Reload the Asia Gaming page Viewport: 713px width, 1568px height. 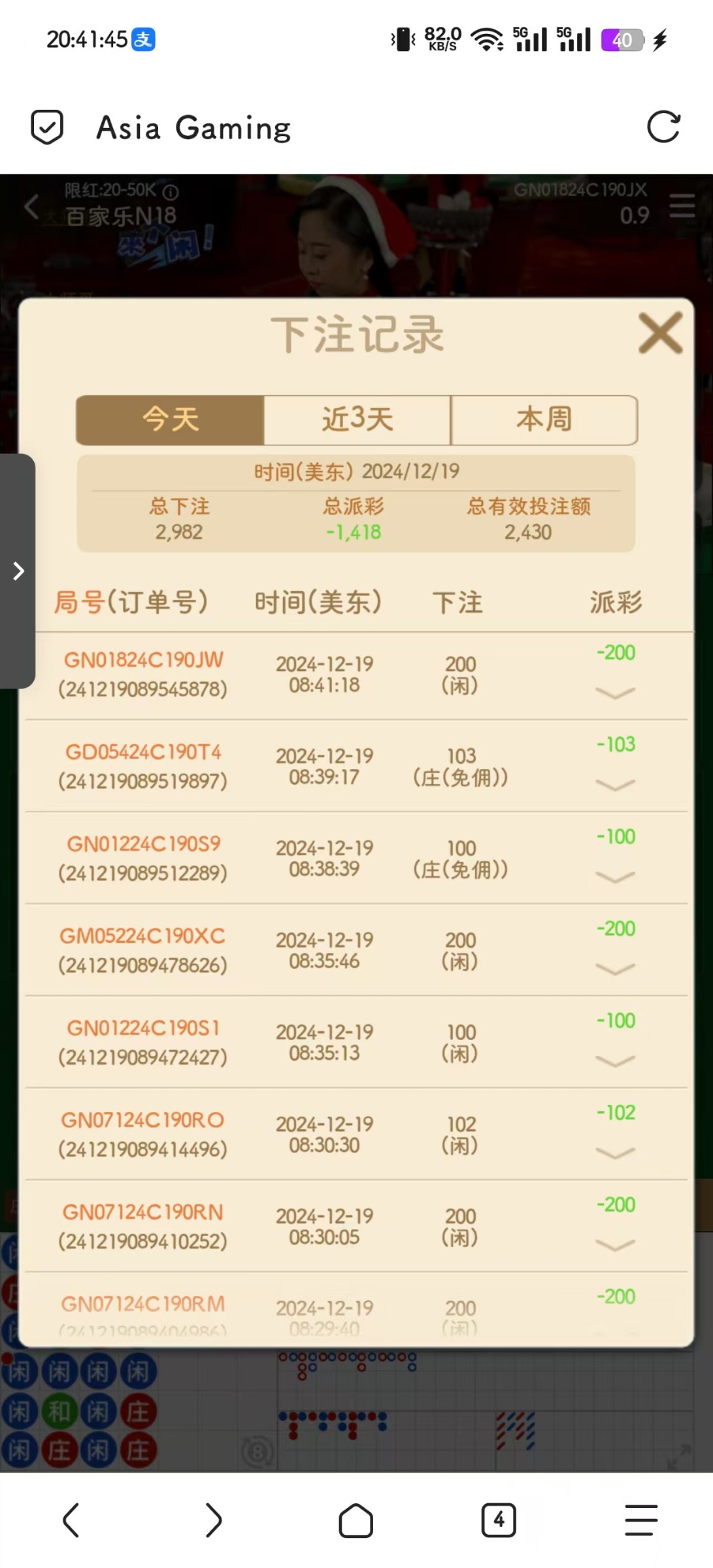point(663,127)
